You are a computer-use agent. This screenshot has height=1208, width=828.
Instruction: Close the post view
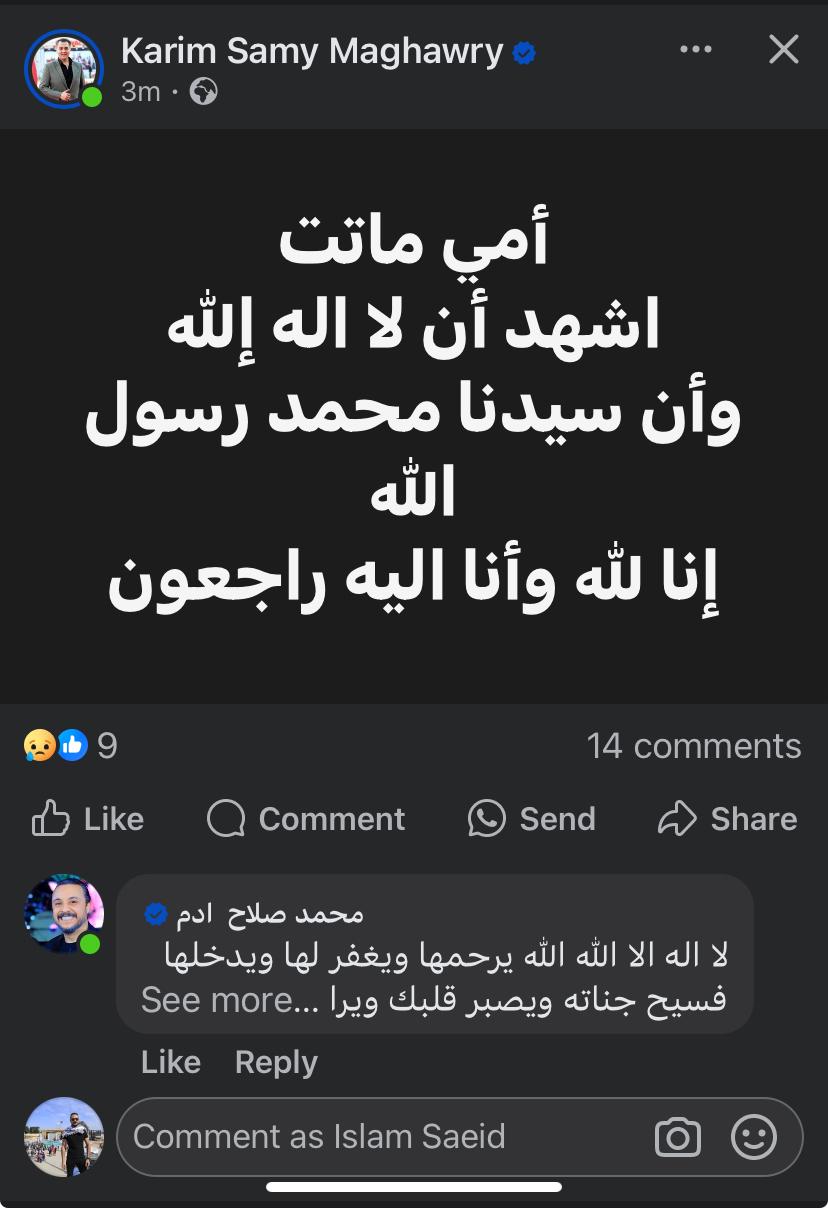(783, 49)
